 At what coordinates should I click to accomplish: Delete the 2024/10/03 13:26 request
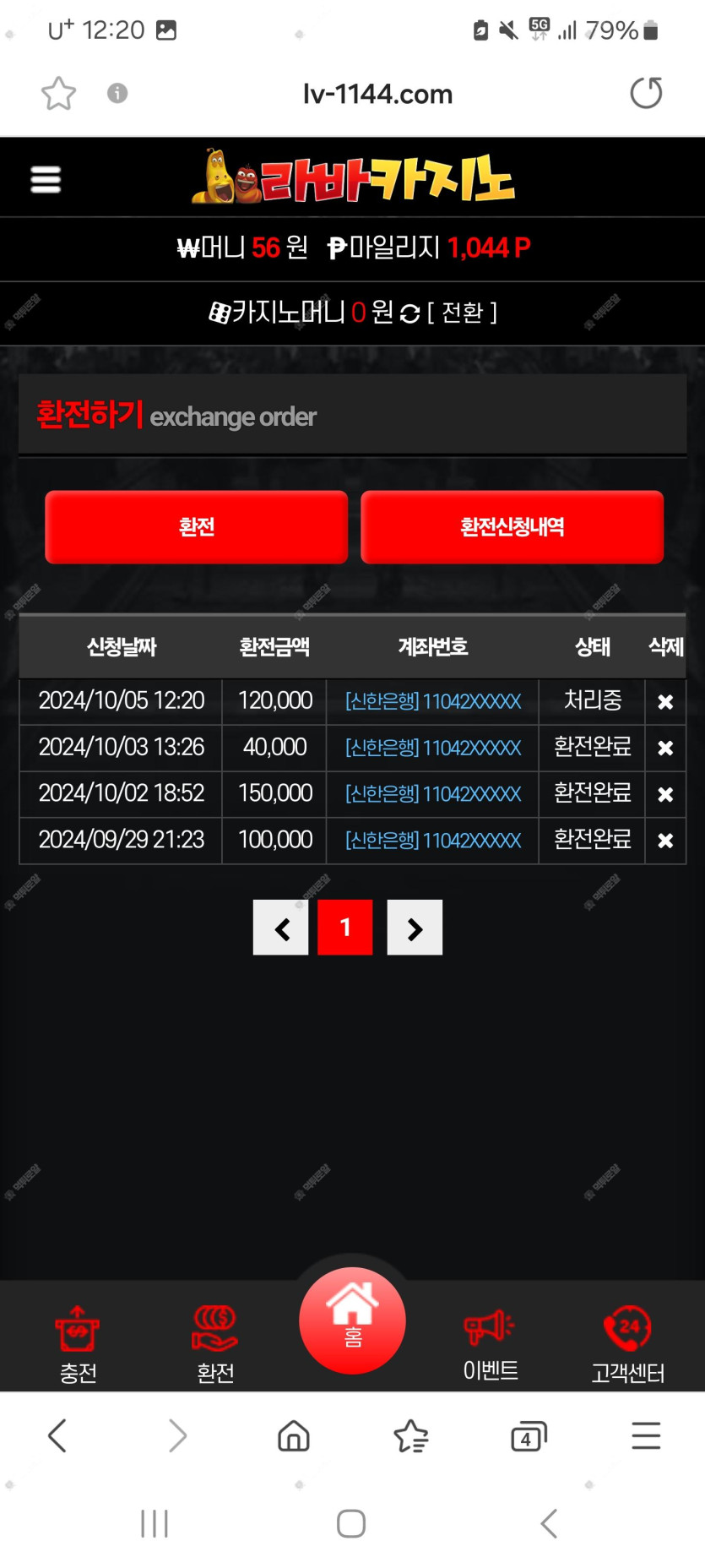pyautogui.click(x=665, y=748)
